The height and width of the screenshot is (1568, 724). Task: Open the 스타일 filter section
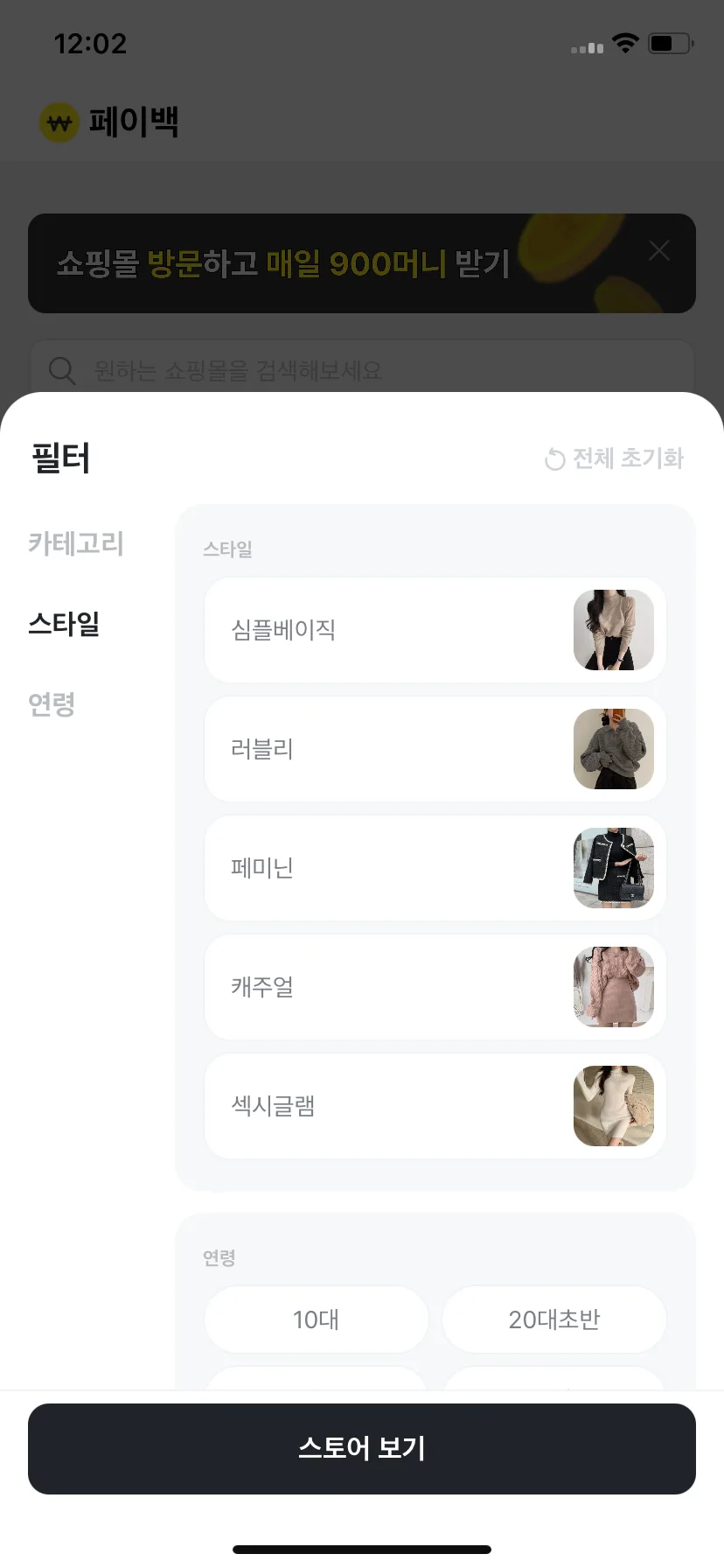[64, 624]
